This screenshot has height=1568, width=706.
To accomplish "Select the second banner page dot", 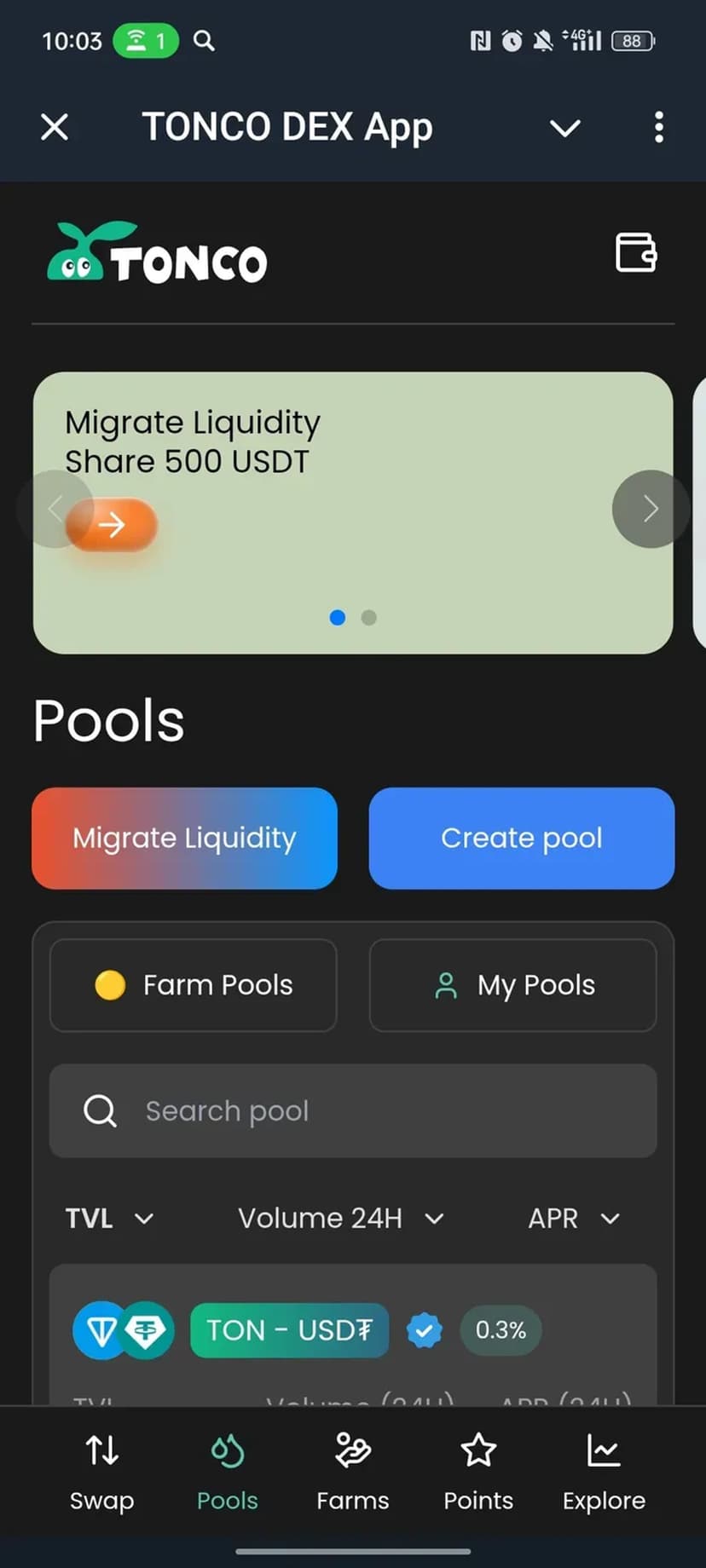I will pyautogui.click(x=369, y=618).
